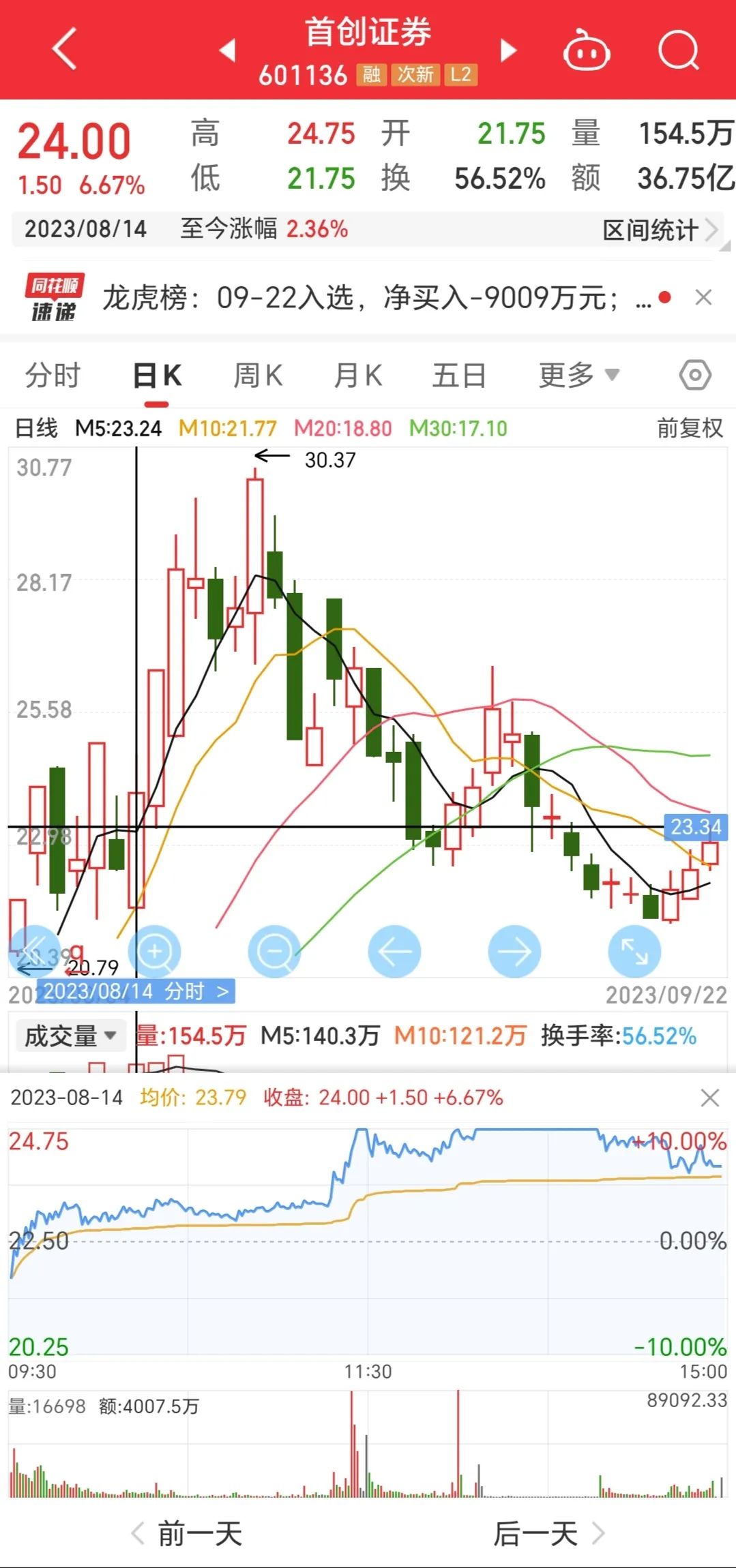The height and width of the screenshot is (1568, 736).
Task: Open the robot assistant icon
Action: (x=586, y=50)
